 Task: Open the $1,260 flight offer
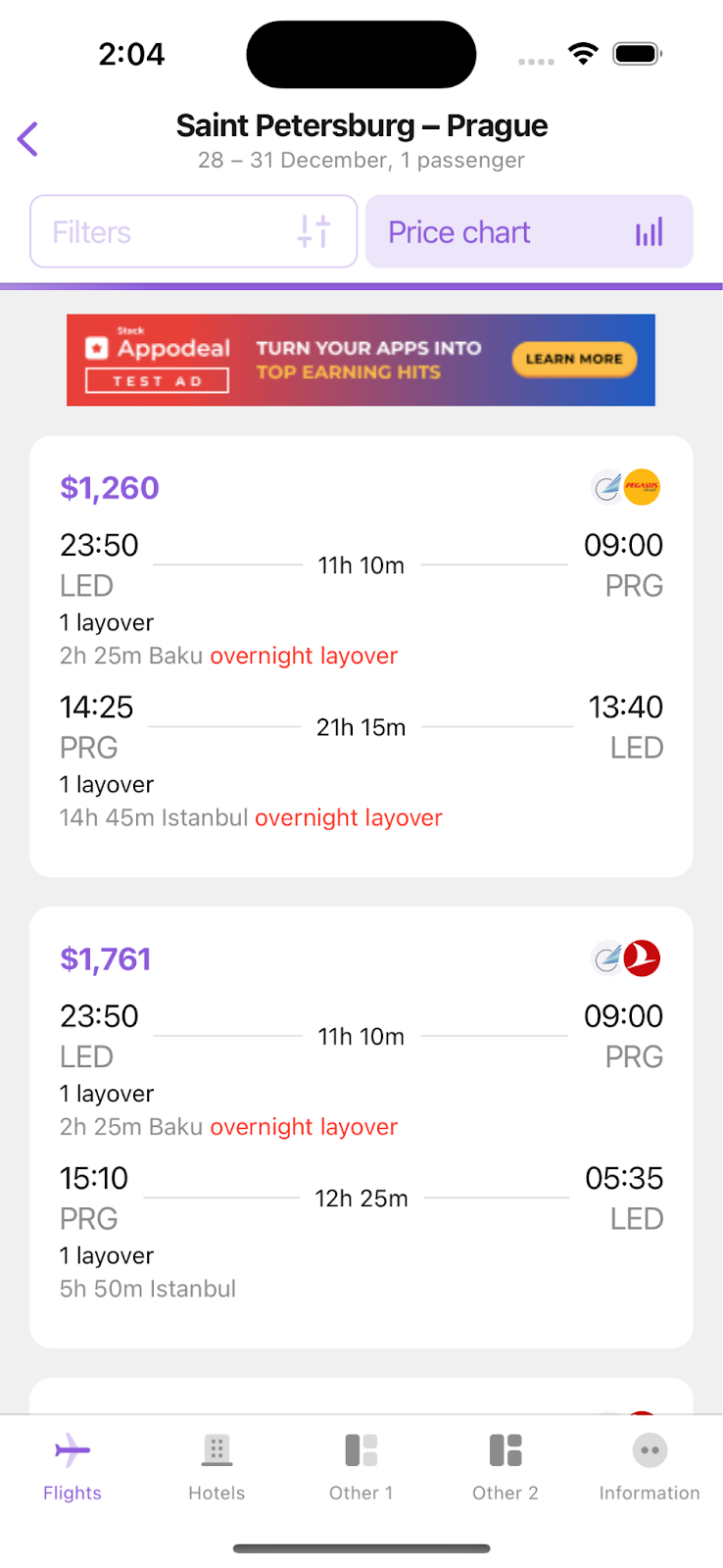pos(361,657)
